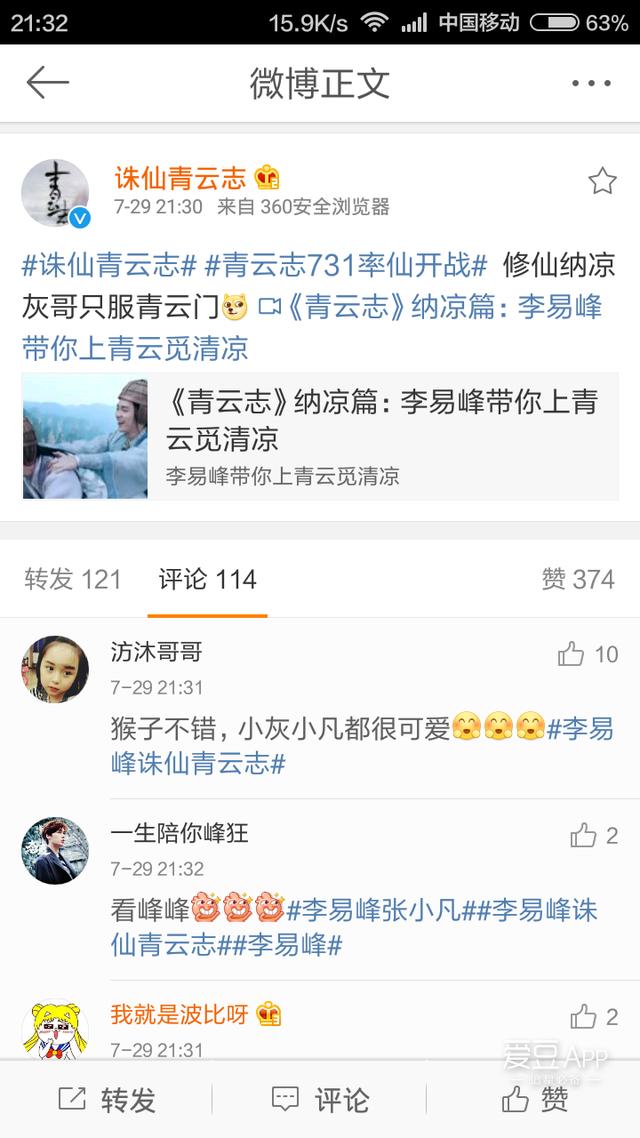
Task: Like the comment by 一生陪你峰狂
Action: coord(594,835)
